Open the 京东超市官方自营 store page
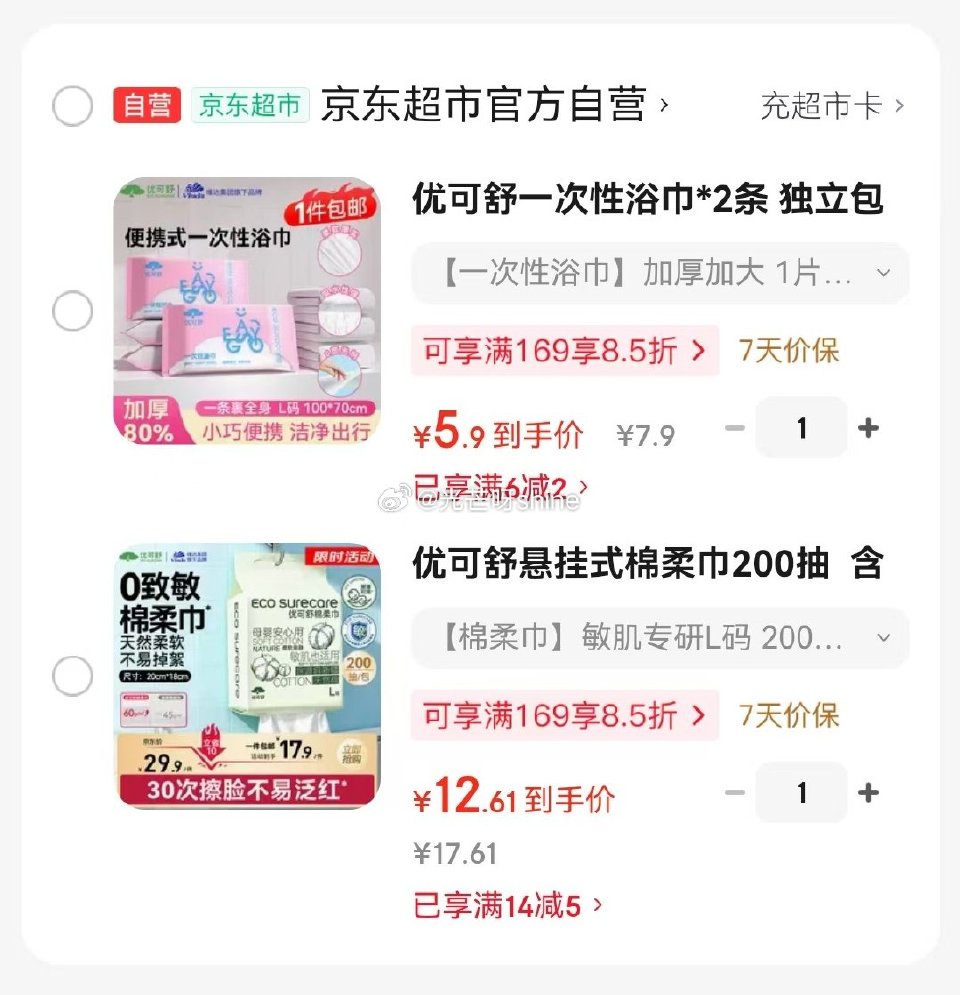Screen dimensions: 960x995 [490, 104]
